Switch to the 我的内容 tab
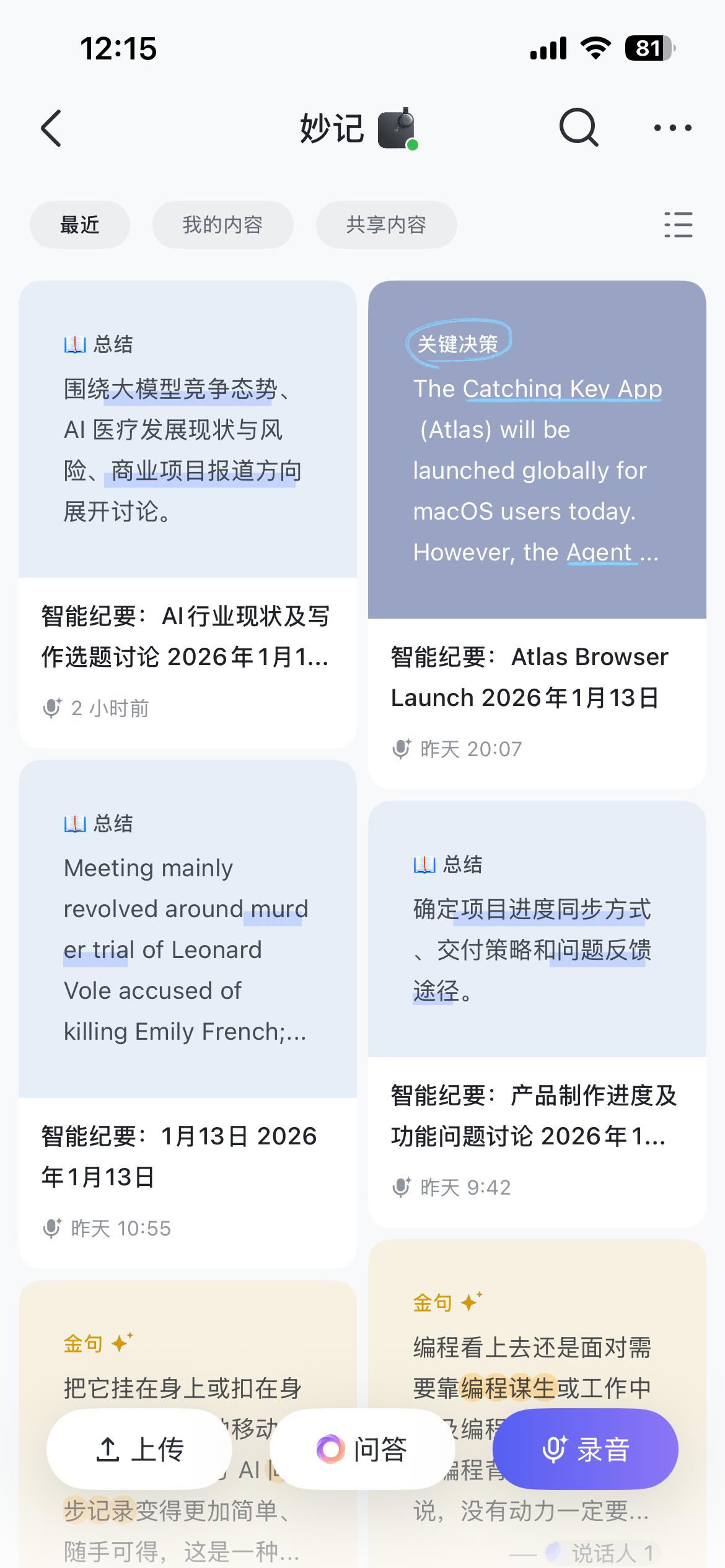 222,225
